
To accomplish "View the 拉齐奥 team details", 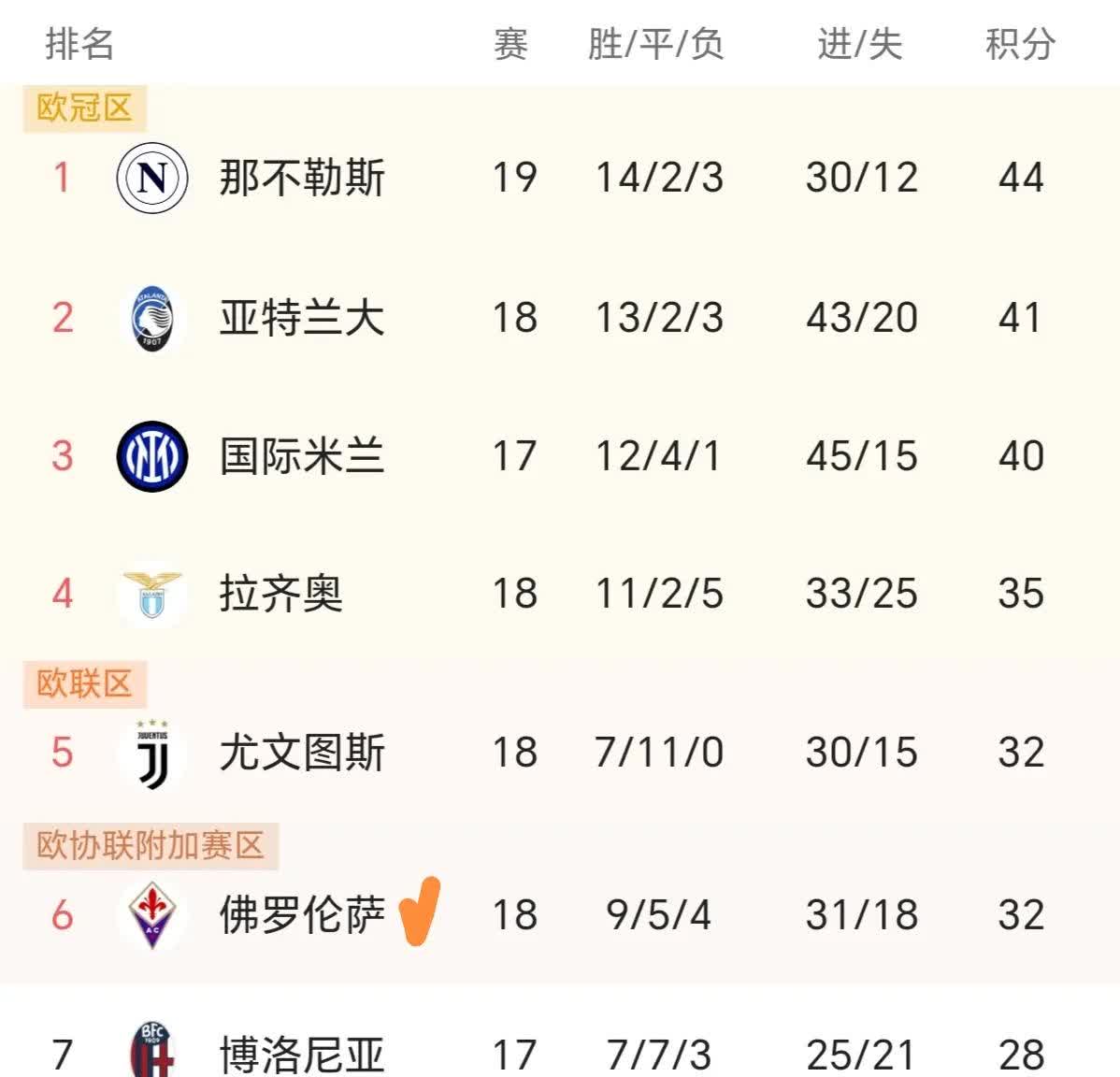I will 280,594.
